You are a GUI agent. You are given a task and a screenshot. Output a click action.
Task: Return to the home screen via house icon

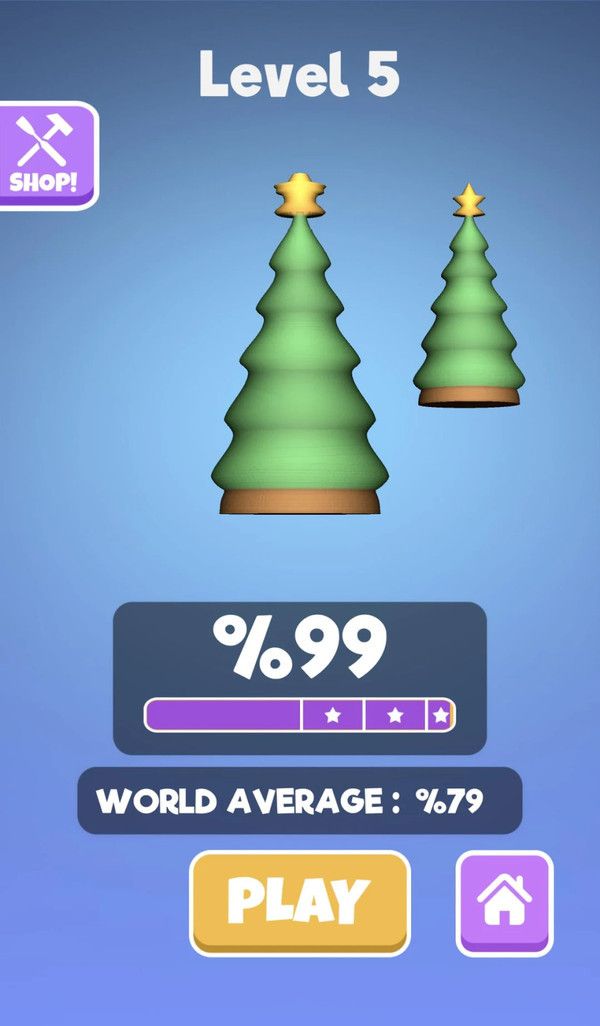504,901
